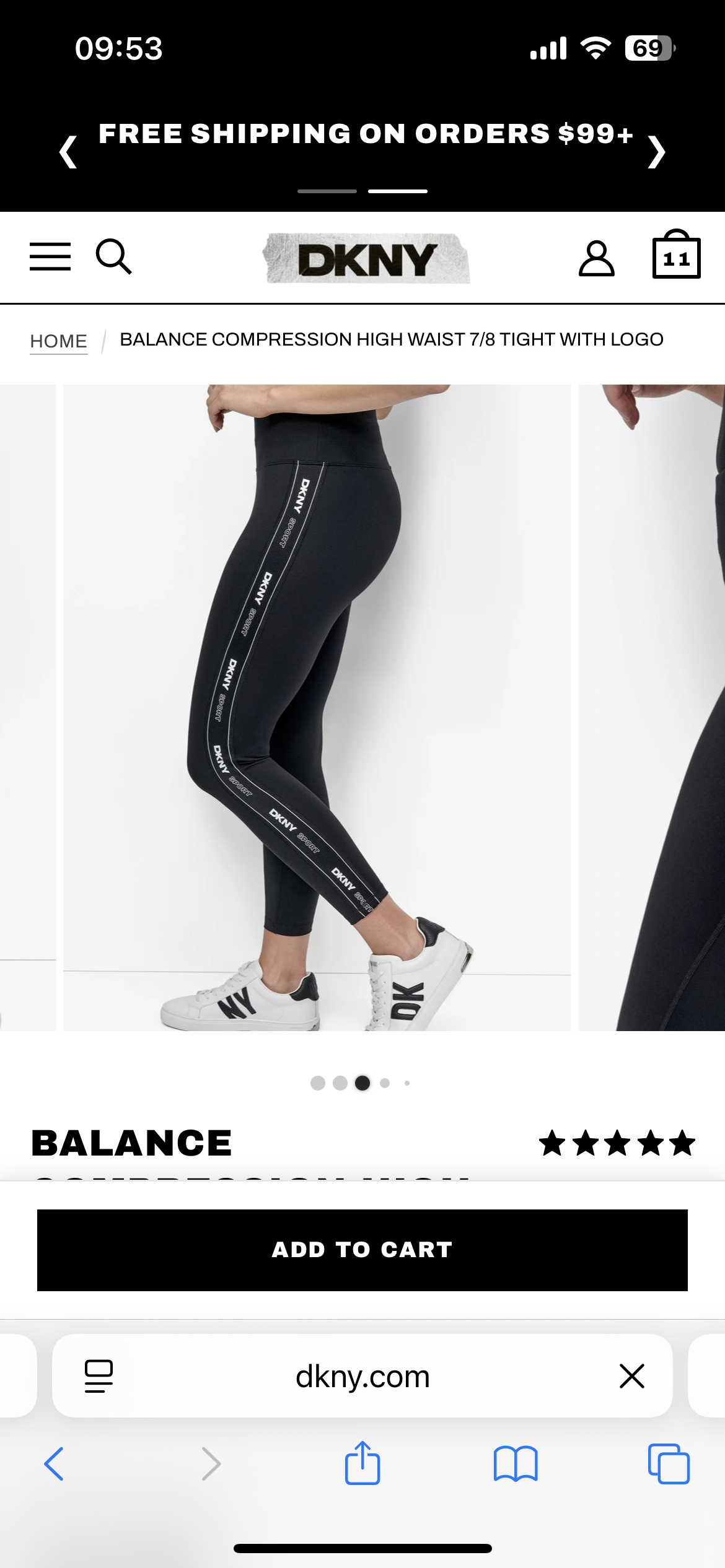Image resolution: width=725 pixels, height=1568 pixels.
Task: Open the main leggings product photo
Action: click(317, 707)
